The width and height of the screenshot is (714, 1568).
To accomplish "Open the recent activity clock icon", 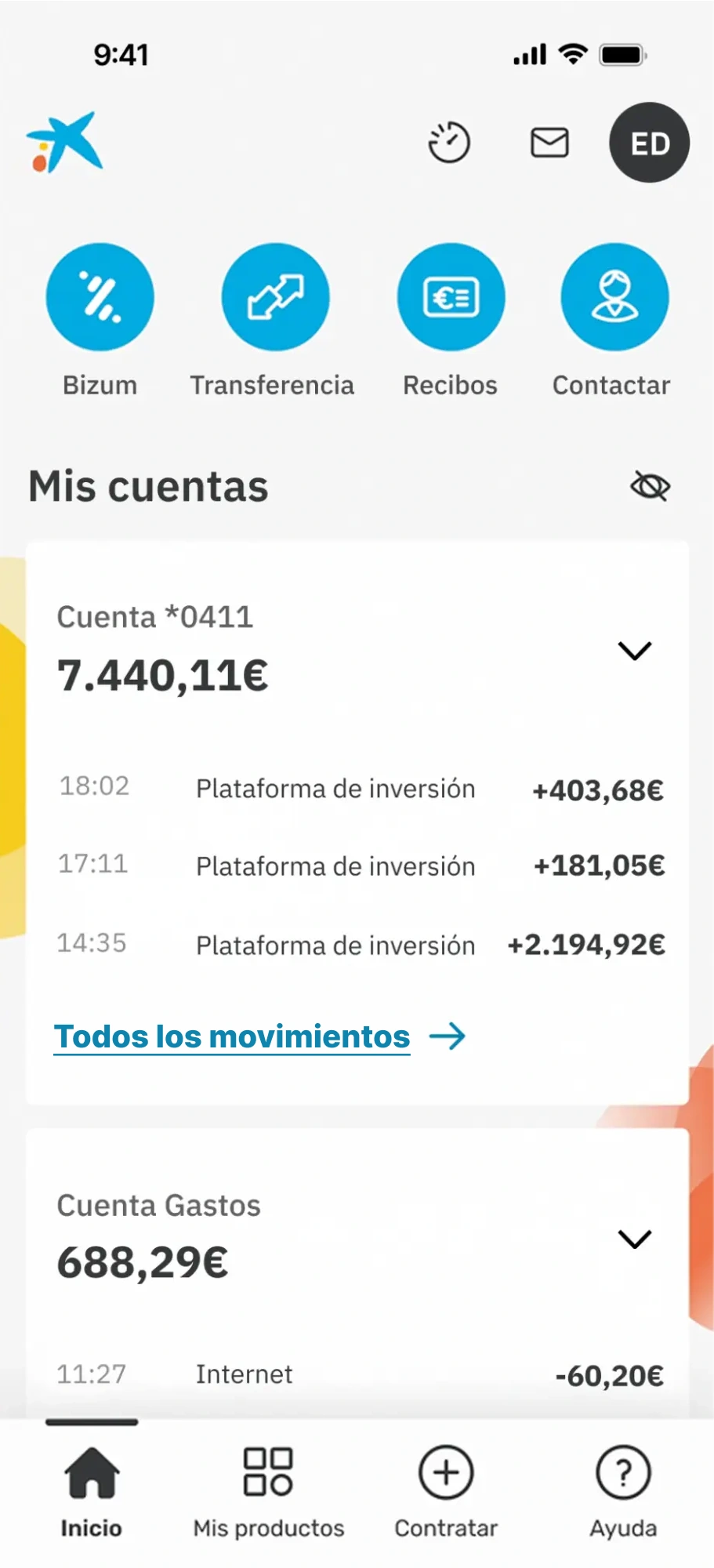I will (x=448, y=143).
